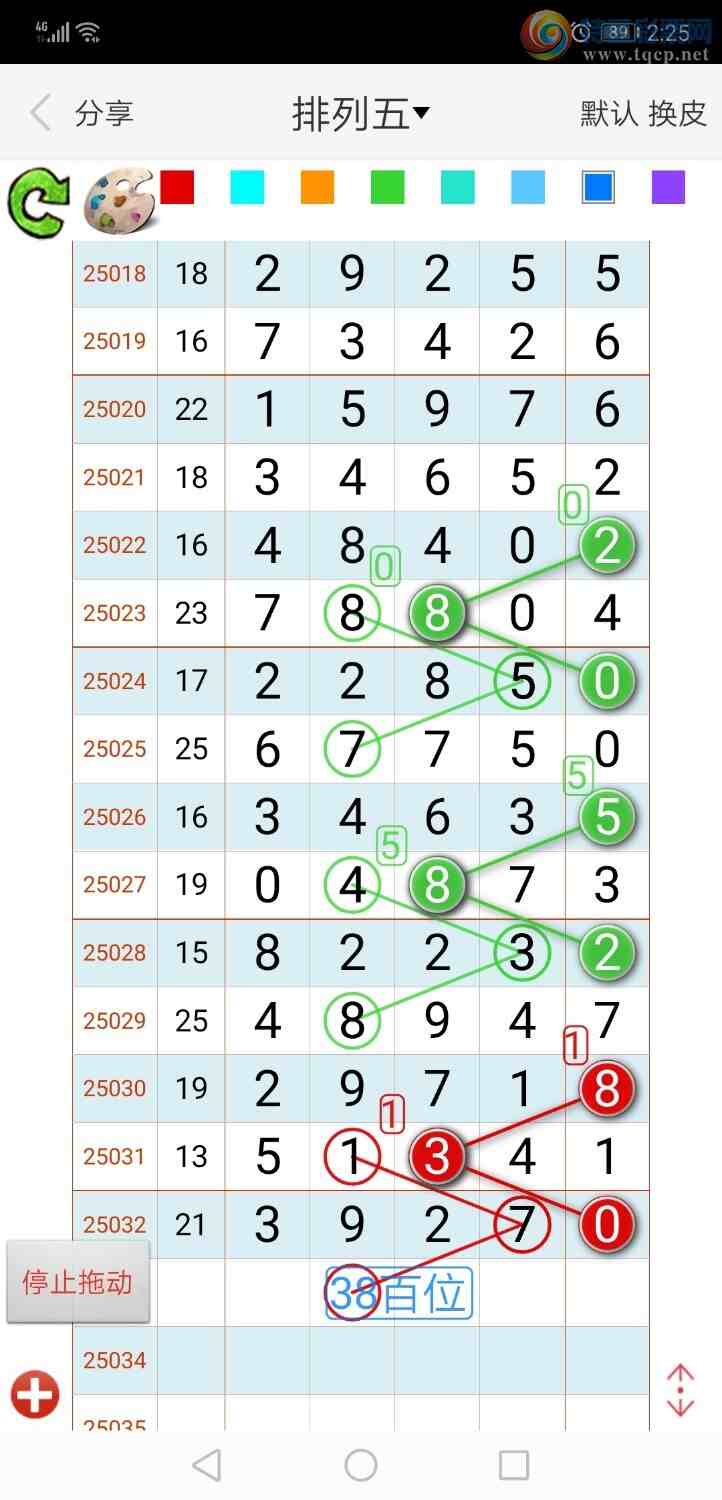Go to the system home screen
The image size is (722, 1500).
pos(361,1465)
